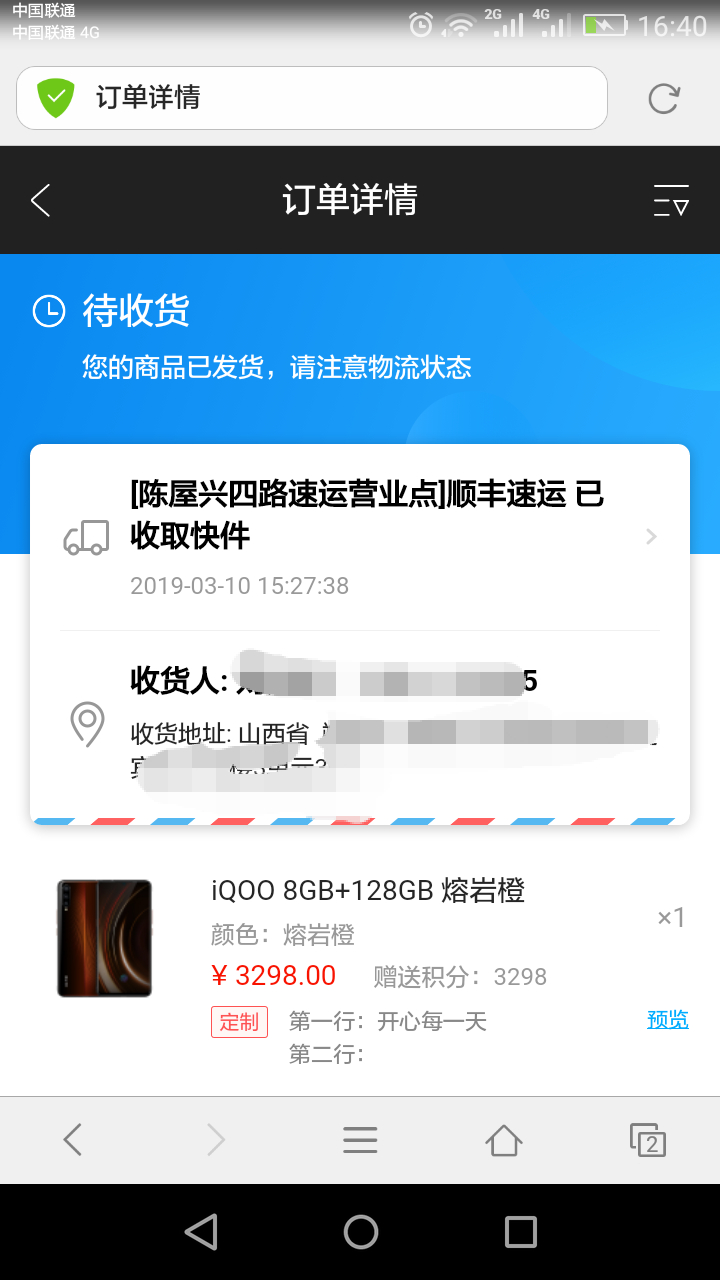Go to the browser home page
Viewport: 720px width, 1280px height.
pyautogui.click(x=504, y=1139)
